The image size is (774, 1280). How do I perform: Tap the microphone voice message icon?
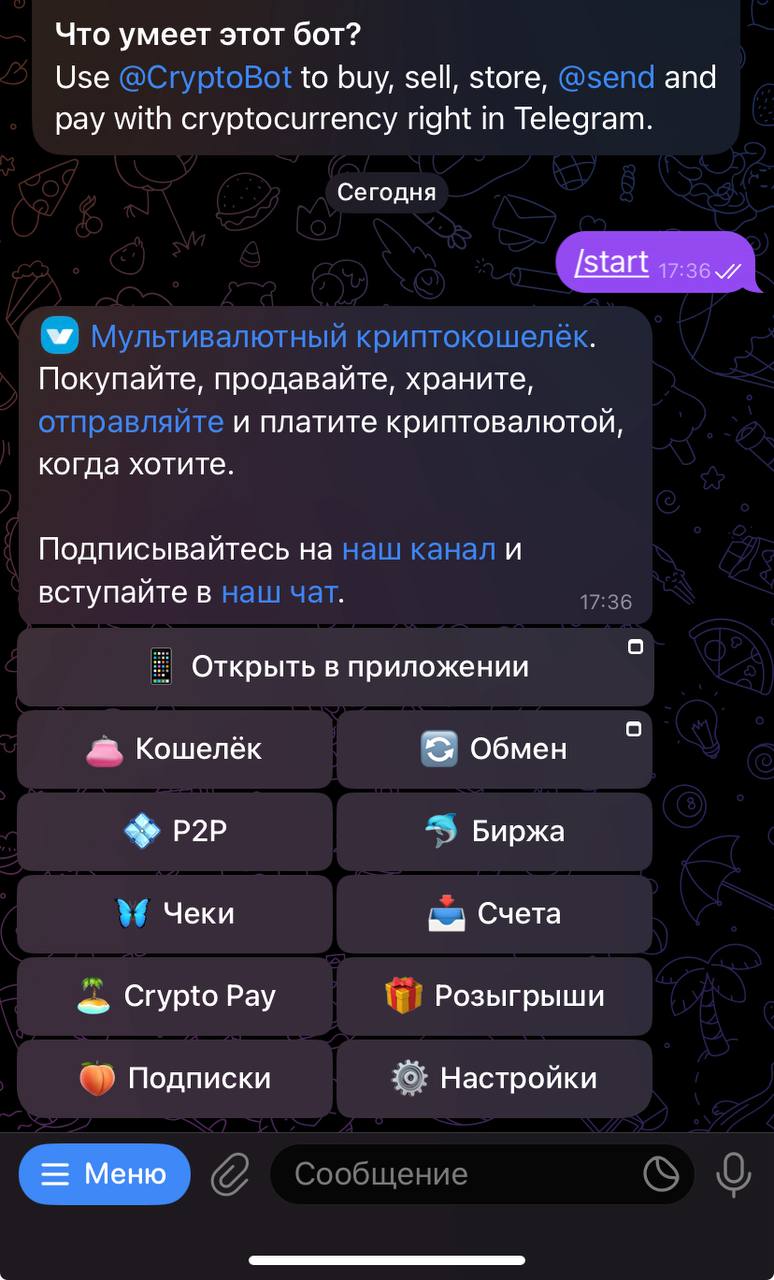click(x=734, y=1174)
